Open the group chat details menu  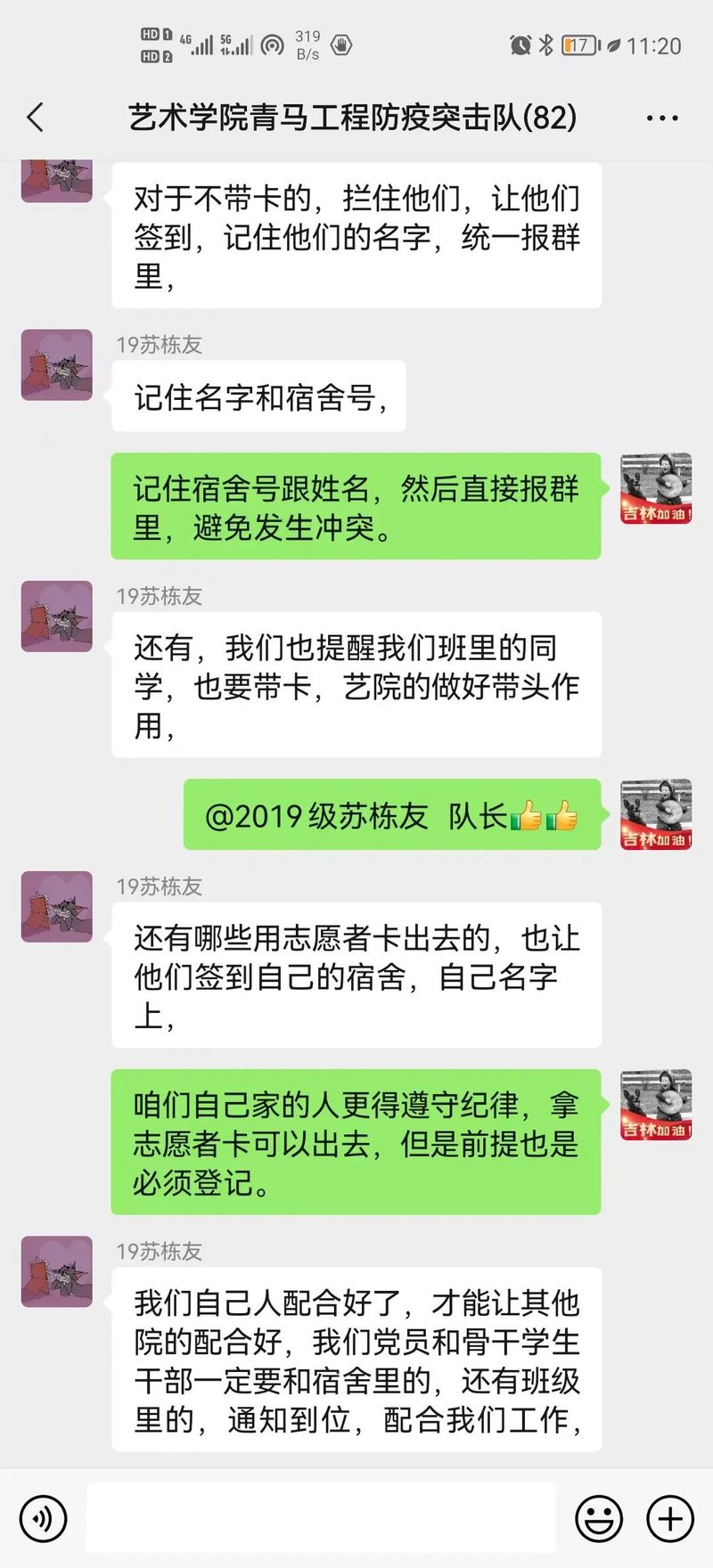coord(661,118)
